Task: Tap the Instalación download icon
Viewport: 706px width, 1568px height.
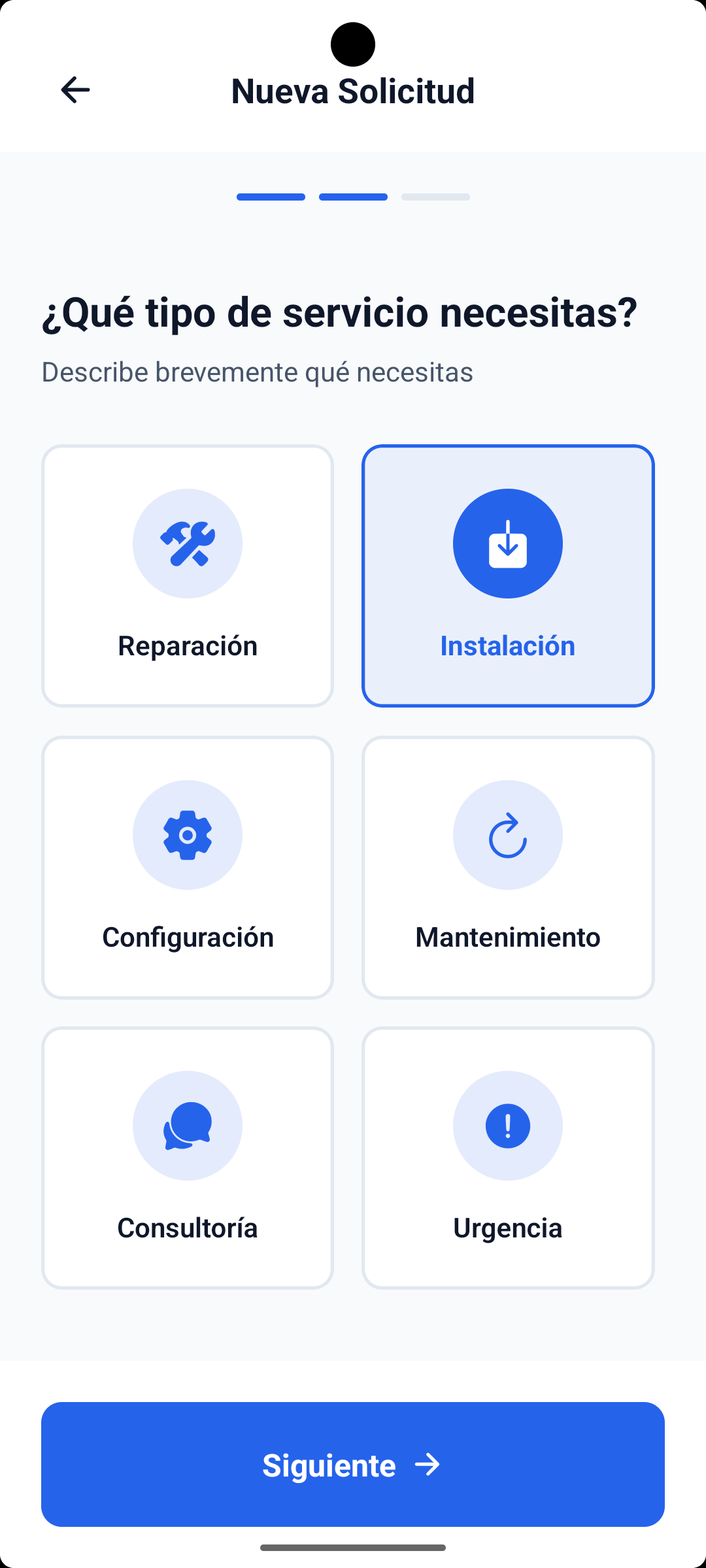Action: click(x=508, y=544)
